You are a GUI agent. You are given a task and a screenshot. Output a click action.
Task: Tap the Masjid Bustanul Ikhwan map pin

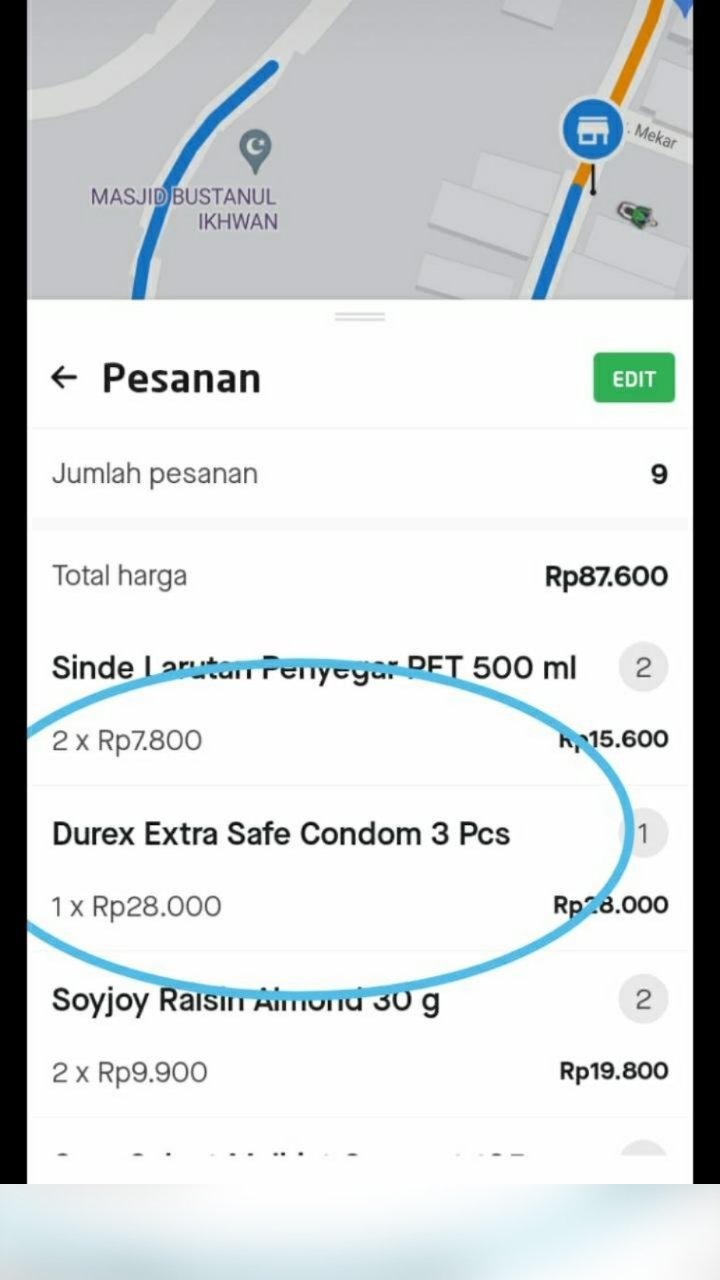click(x=256, y=150)
